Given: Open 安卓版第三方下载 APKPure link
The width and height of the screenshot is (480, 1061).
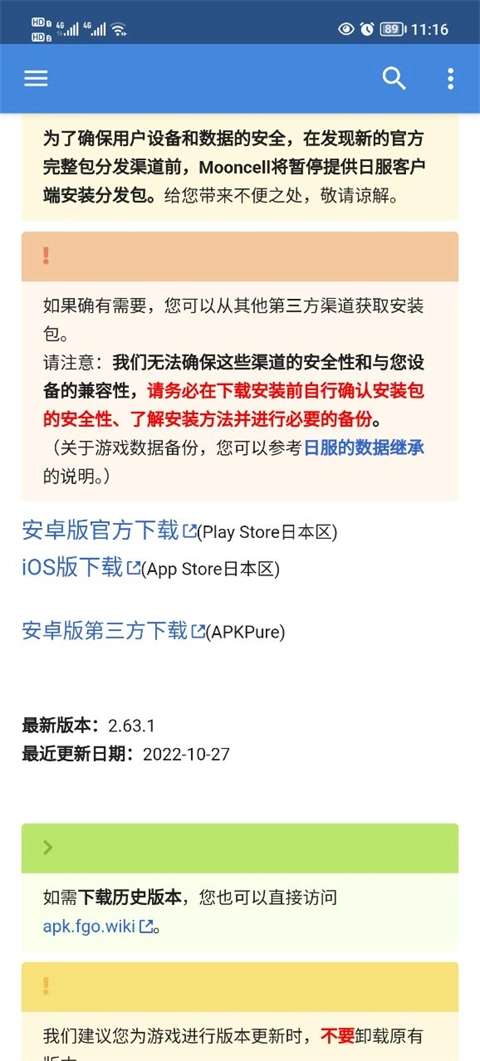Looking at the screenshot, I should click(x=113, y=631).
